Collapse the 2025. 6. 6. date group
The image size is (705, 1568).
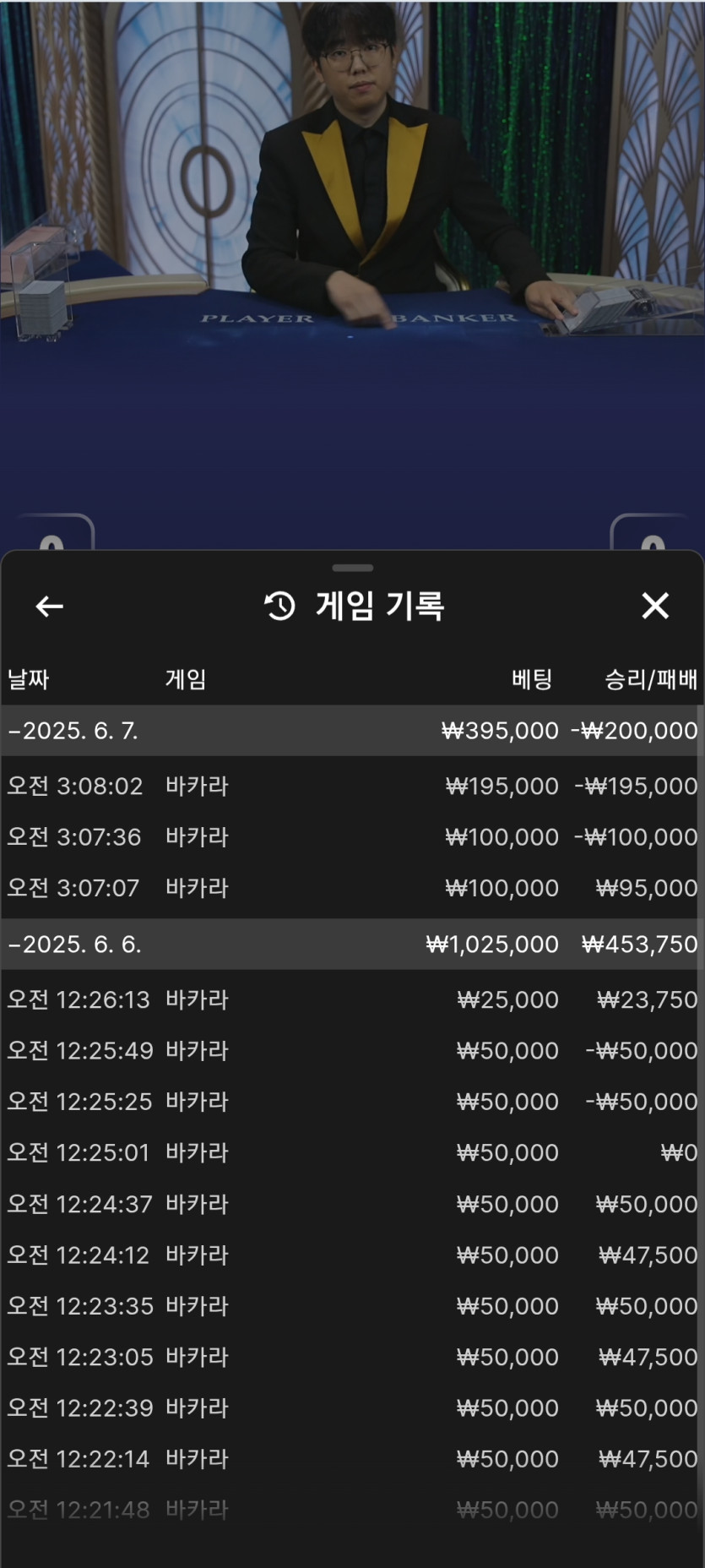[x=352, y=945]
